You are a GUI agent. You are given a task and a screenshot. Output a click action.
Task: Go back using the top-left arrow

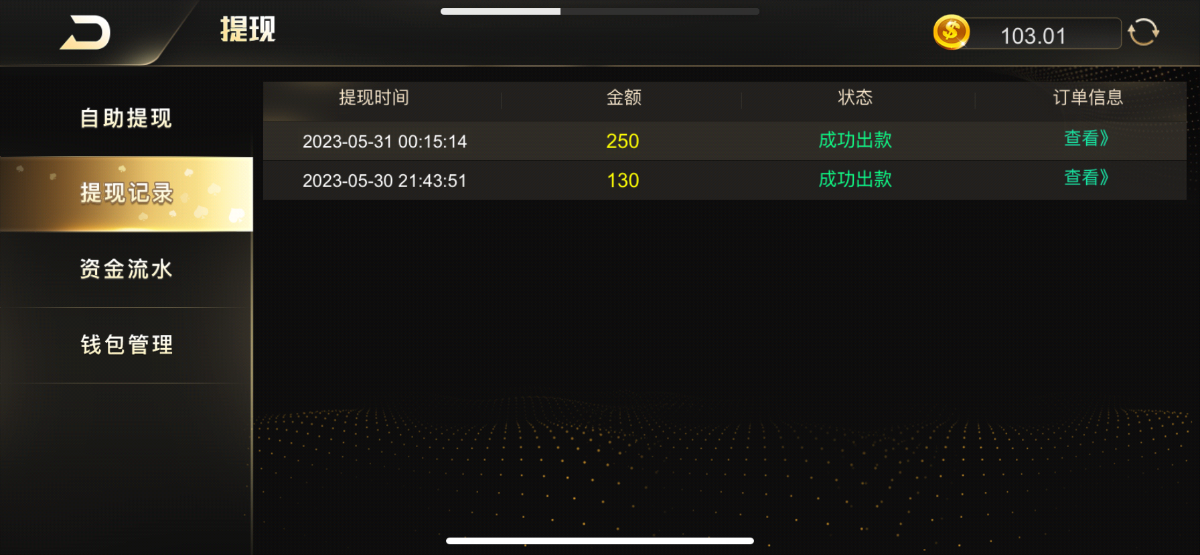(x=86, y=33)
